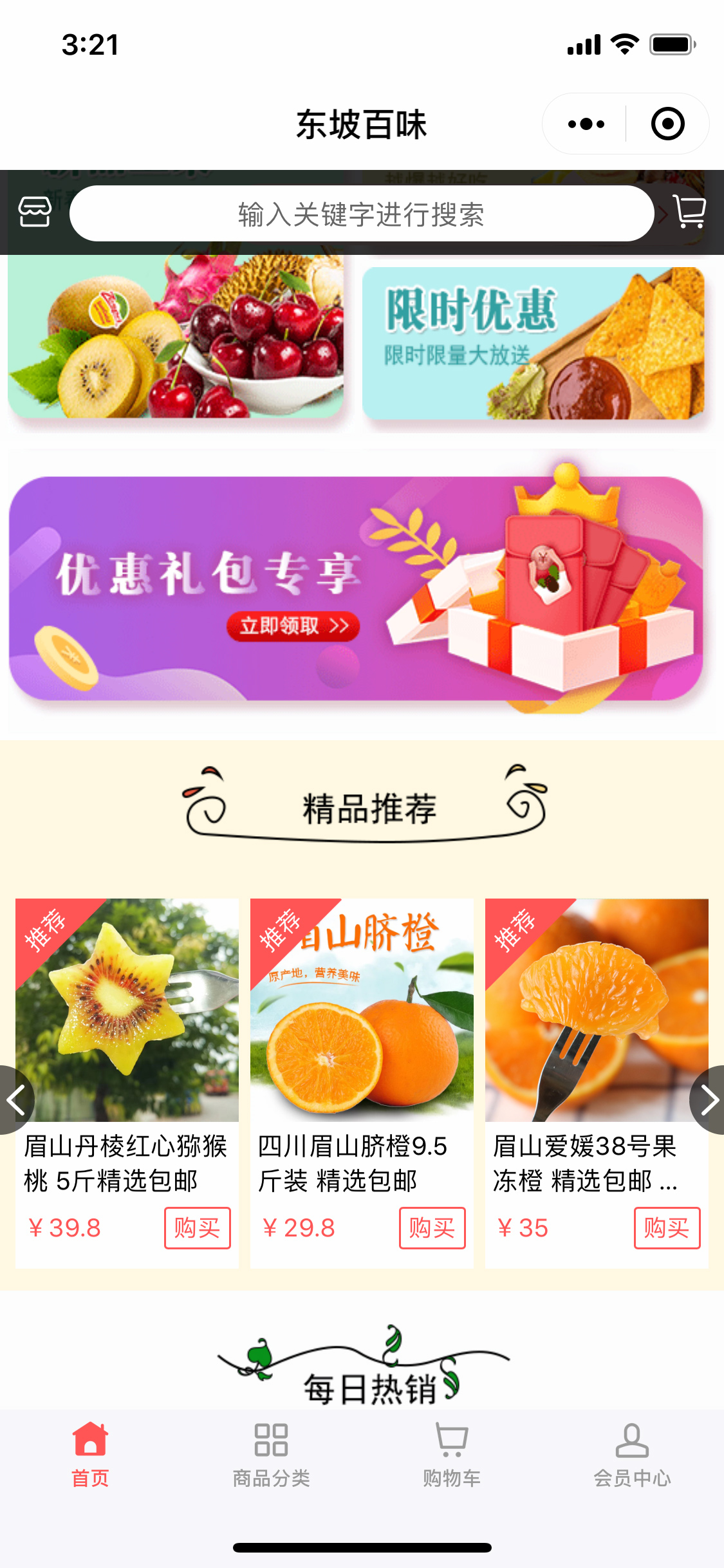The image size is (724, 1568).
Task: Open the mini program more options menu
Action: pyautogui.click(x=586, y=124)
